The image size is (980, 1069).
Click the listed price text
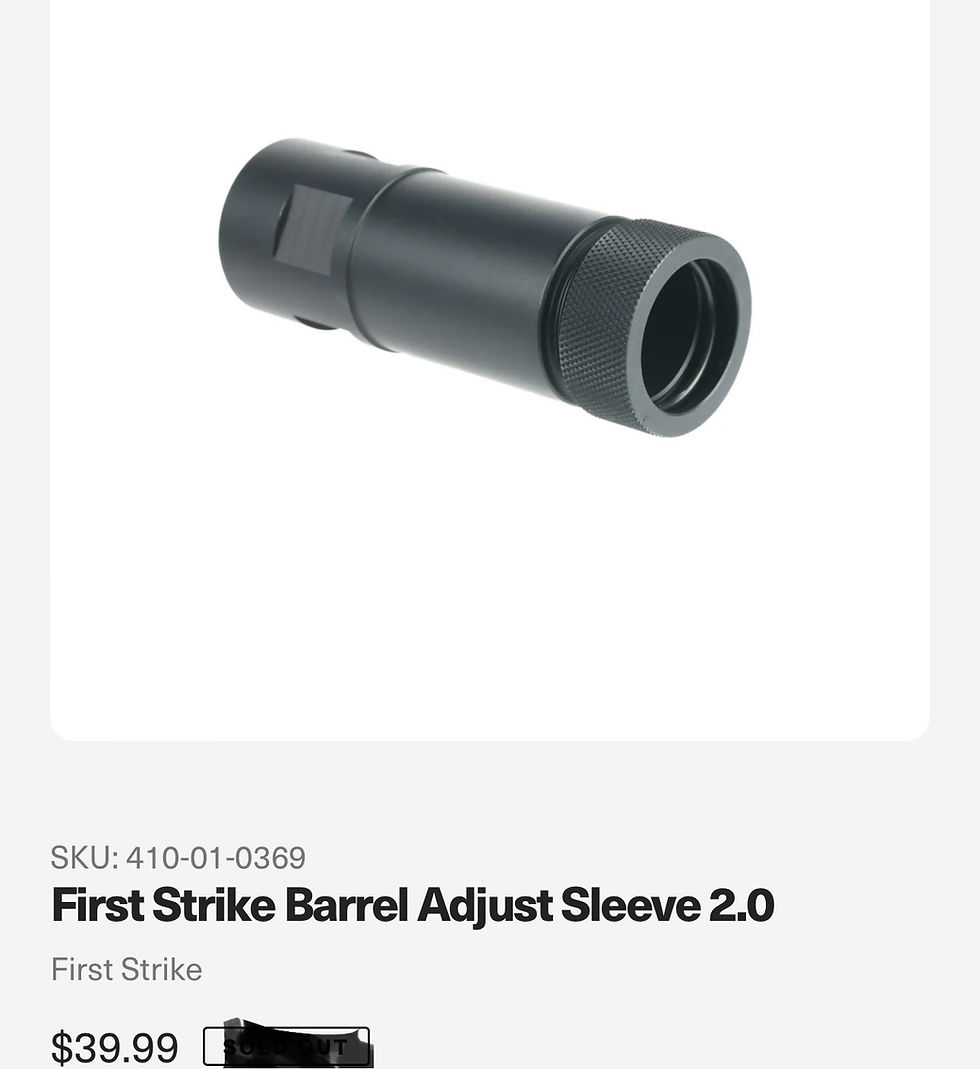(x=115, y=1048)
